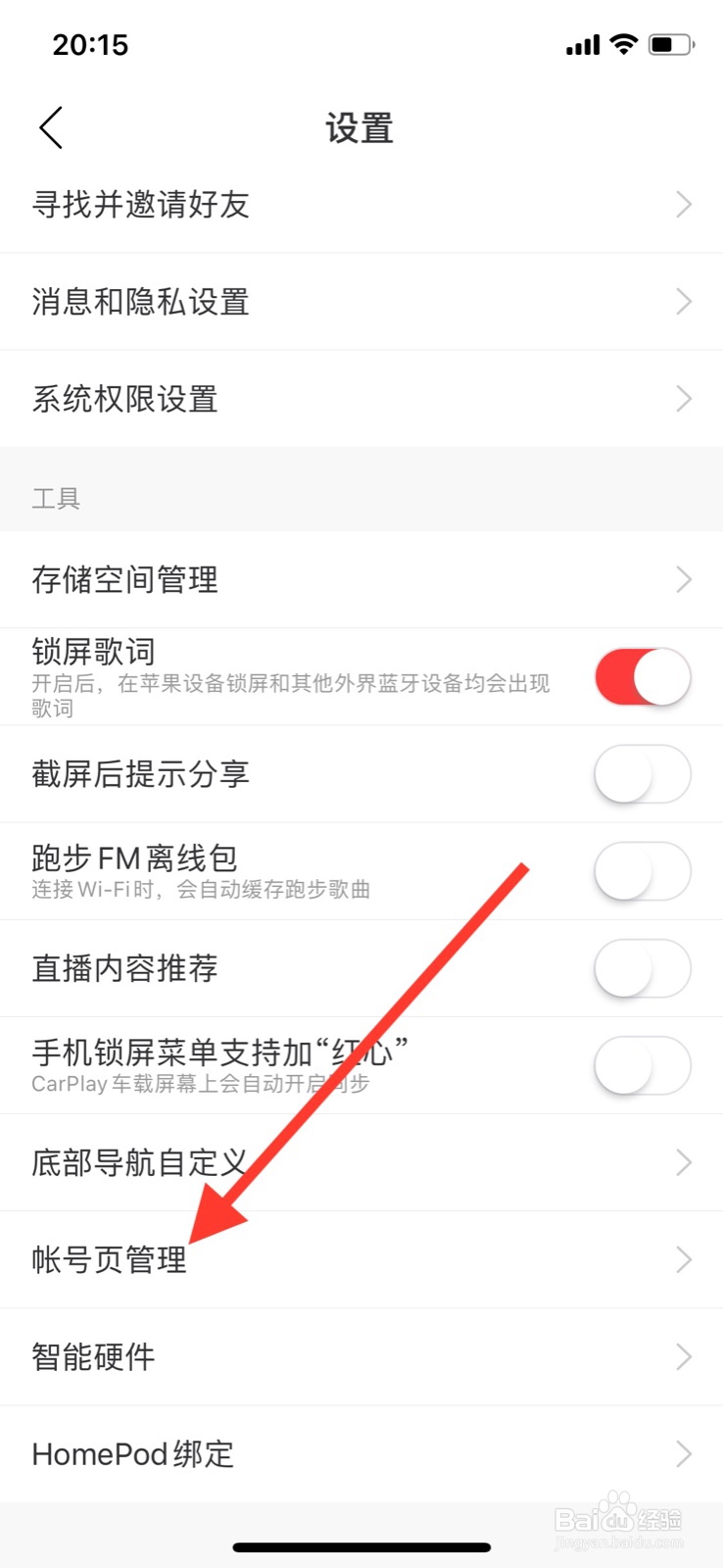Disable the 锁屏歌词 switch

642,676
